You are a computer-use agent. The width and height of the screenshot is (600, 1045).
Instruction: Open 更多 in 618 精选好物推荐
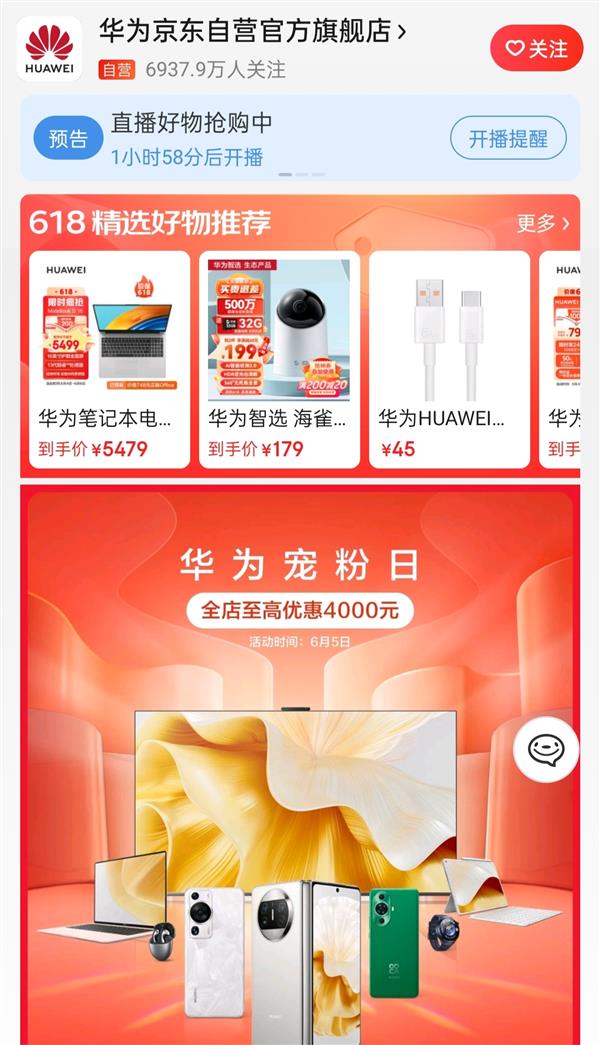[x=543, y=223]
